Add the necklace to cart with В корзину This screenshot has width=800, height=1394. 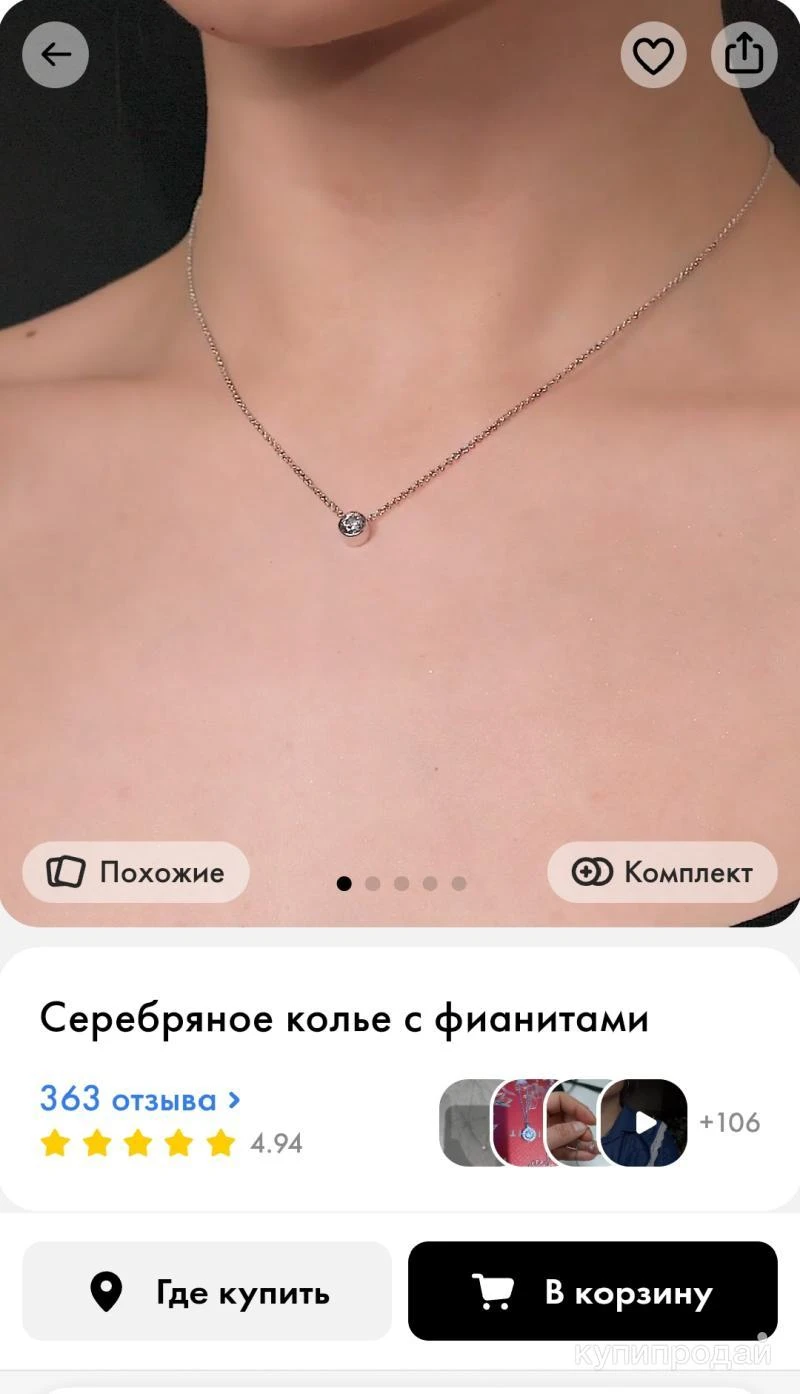tap(592, 1291)
